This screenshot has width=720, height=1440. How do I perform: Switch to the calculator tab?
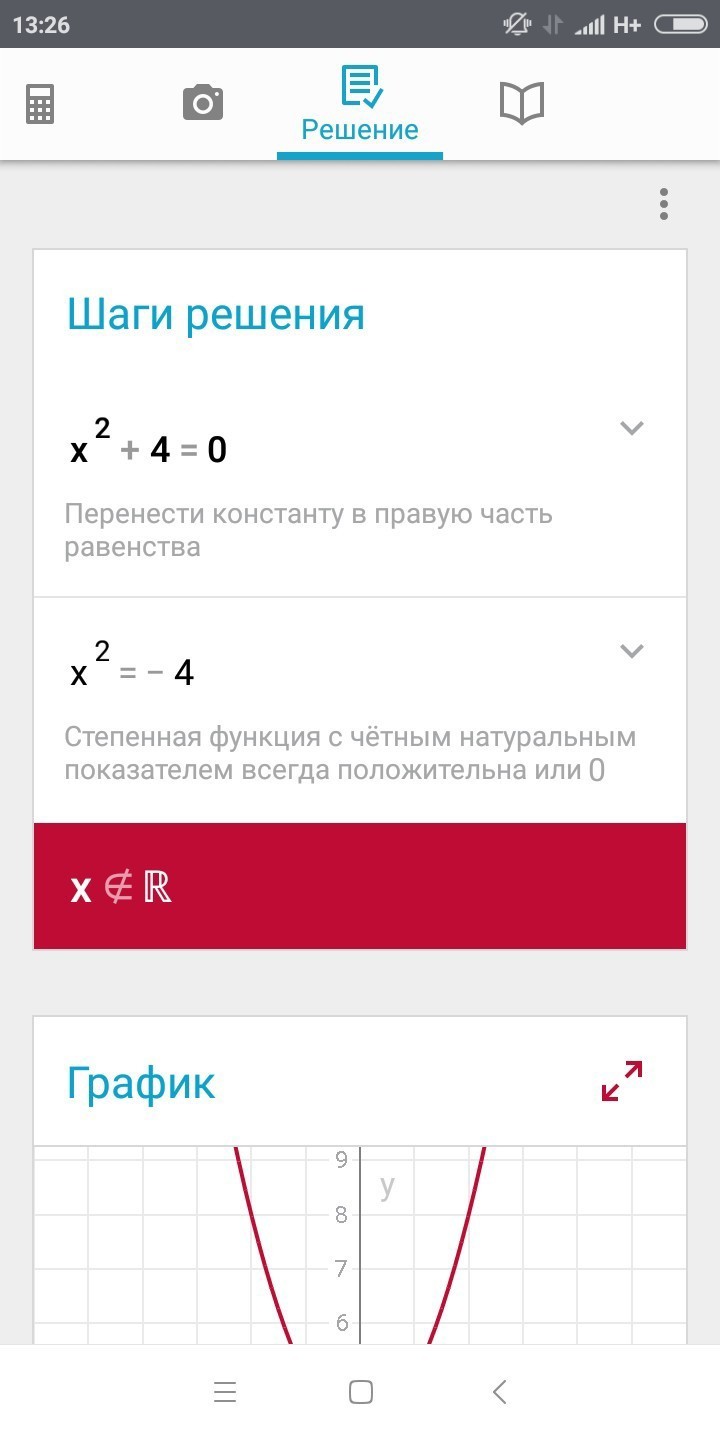40,103
